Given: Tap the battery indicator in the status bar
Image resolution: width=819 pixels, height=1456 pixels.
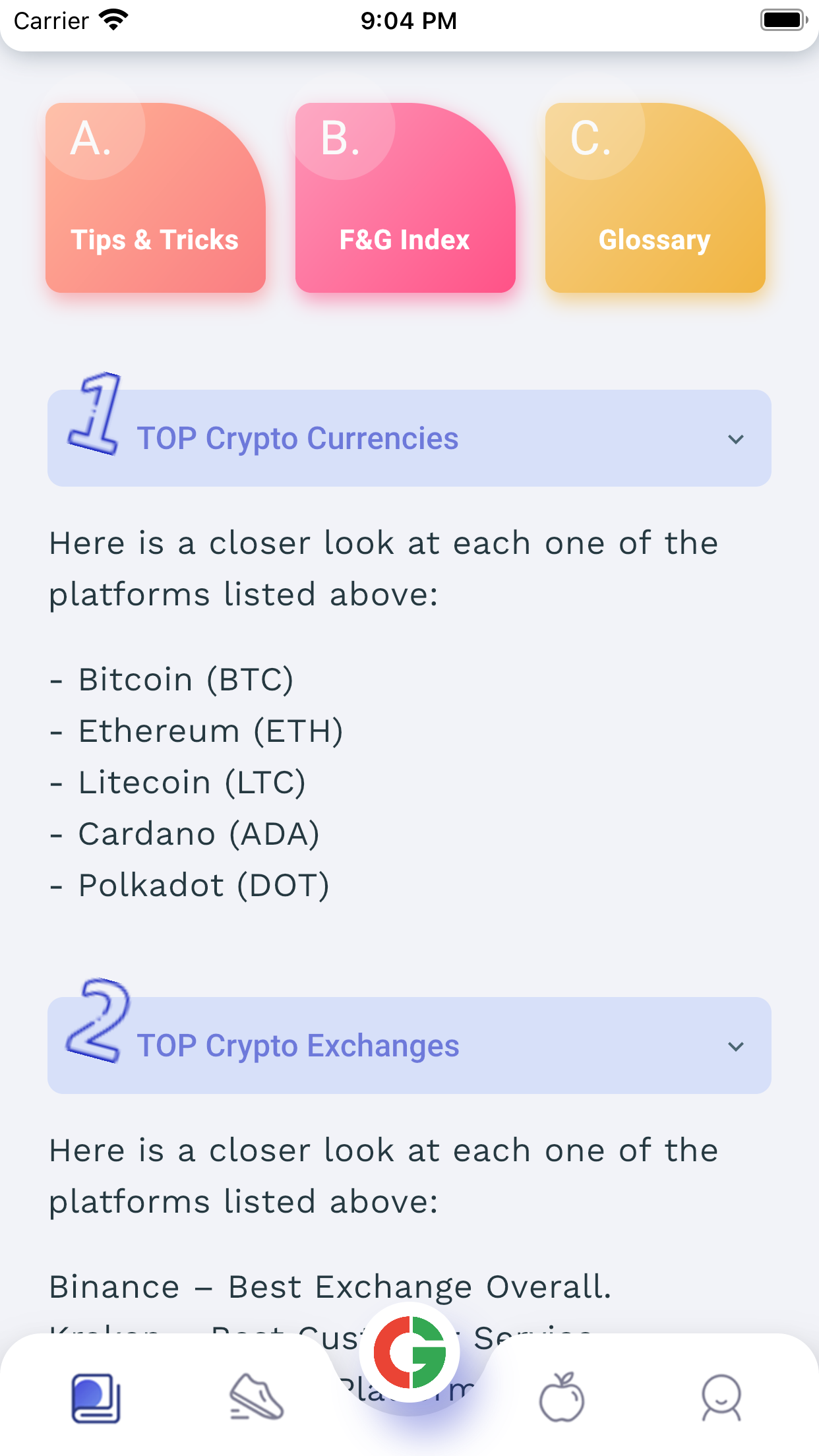Looking at the screenshot, I should pos(783,20).
